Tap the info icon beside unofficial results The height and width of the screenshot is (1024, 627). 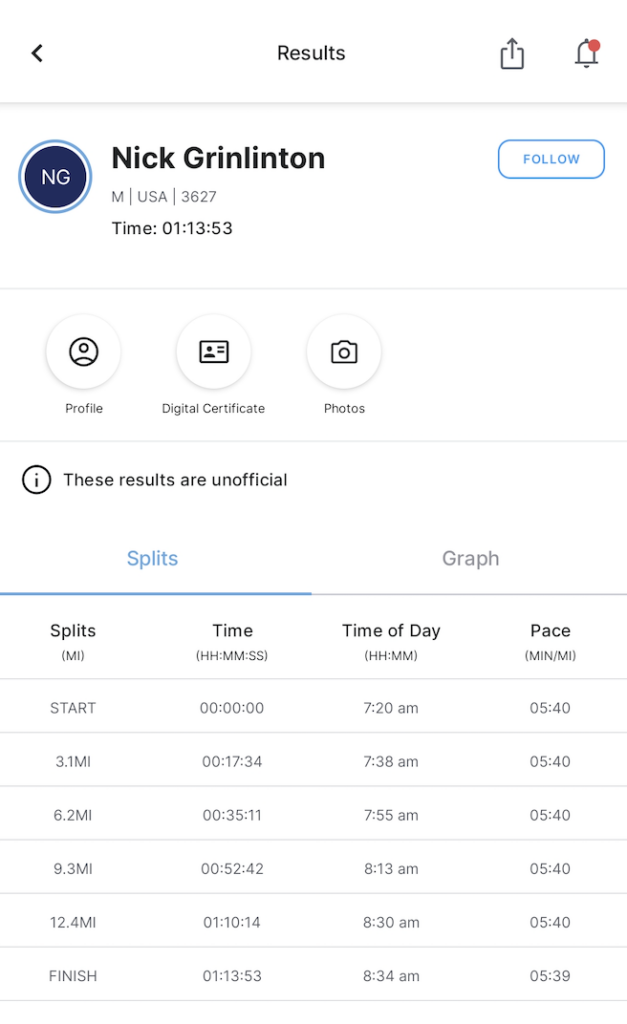click(x=36, y=480)
